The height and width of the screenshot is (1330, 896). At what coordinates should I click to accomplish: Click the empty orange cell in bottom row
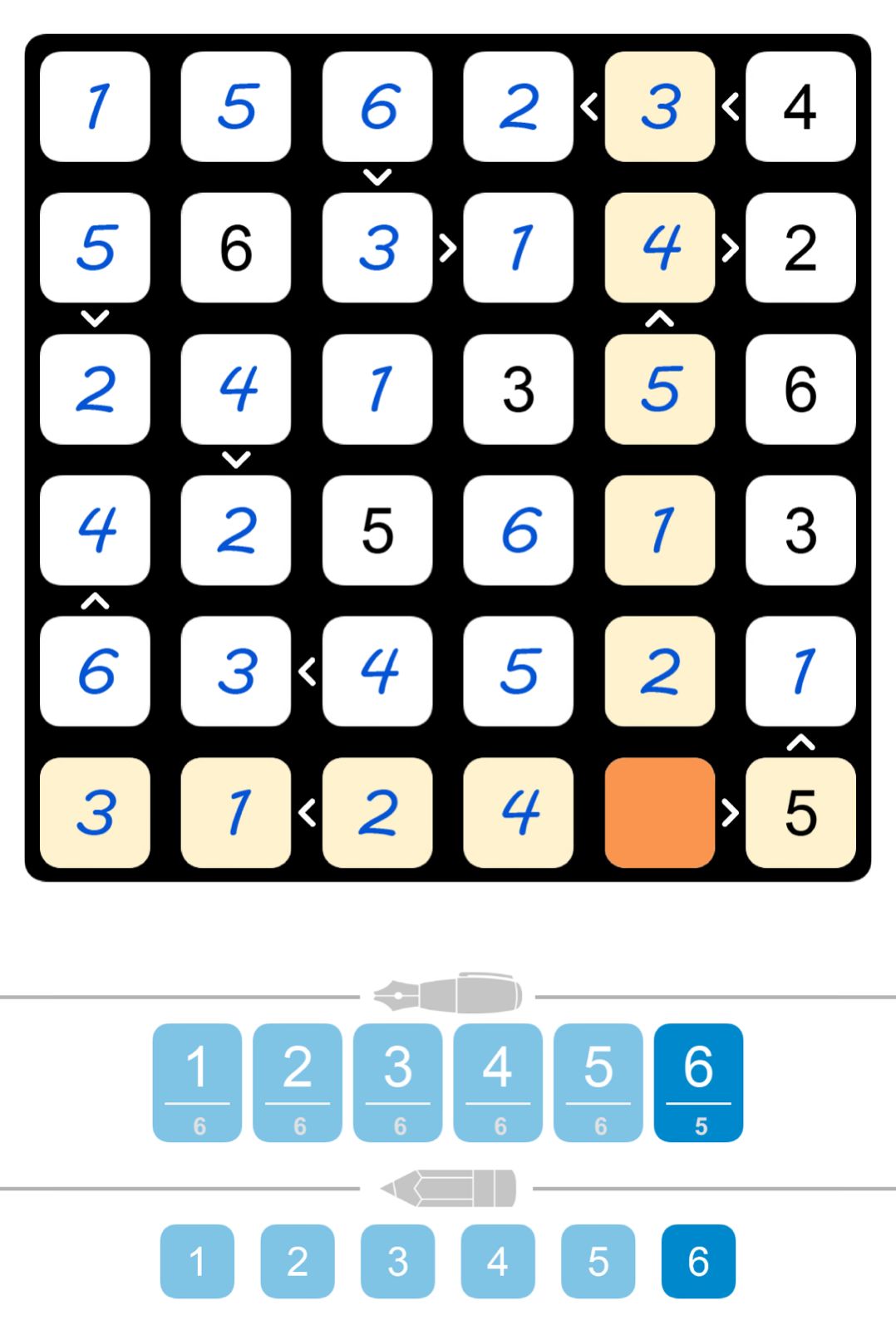click(659, 813)
